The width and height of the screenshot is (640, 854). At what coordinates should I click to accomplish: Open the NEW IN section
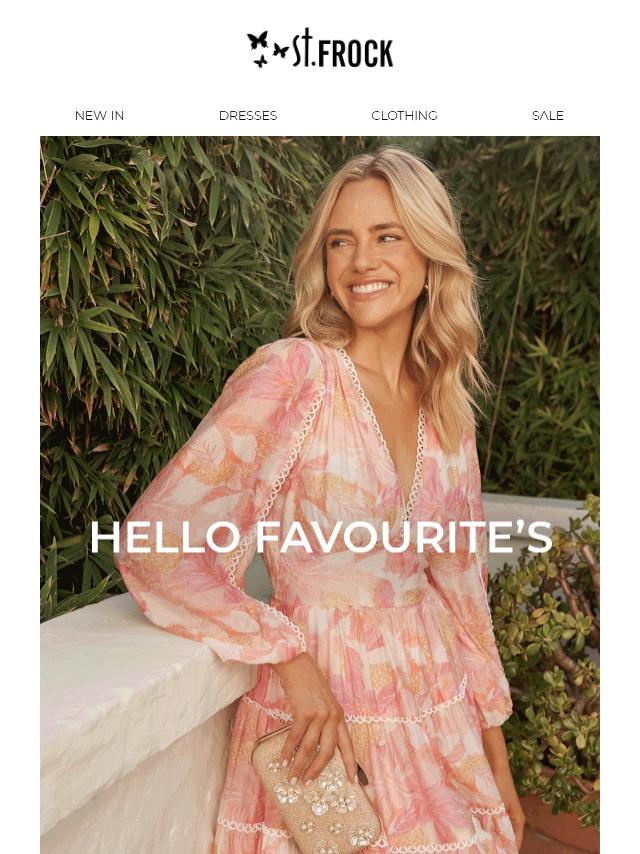99,116
